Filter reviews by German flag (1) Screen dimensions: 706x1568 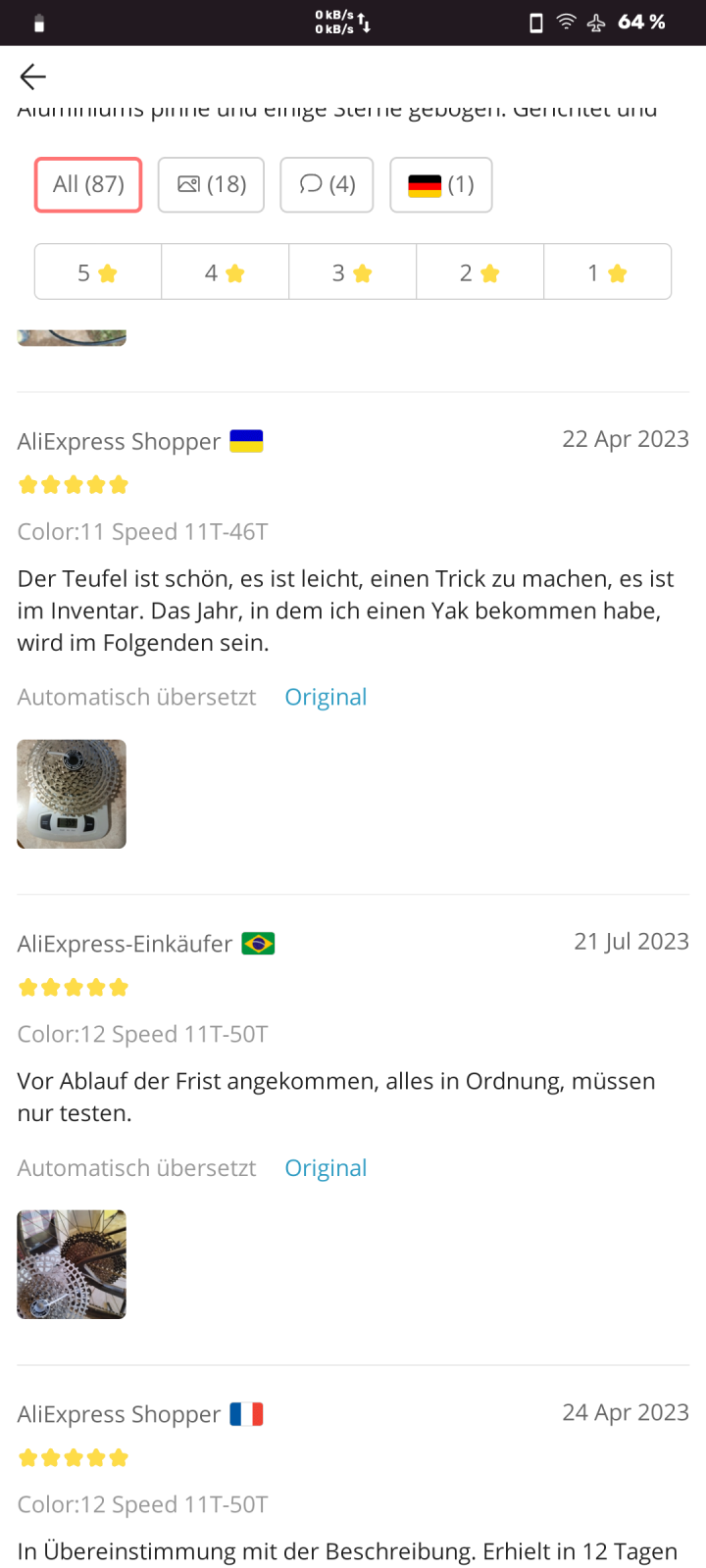pyautogui.click(x=440, y=184)
